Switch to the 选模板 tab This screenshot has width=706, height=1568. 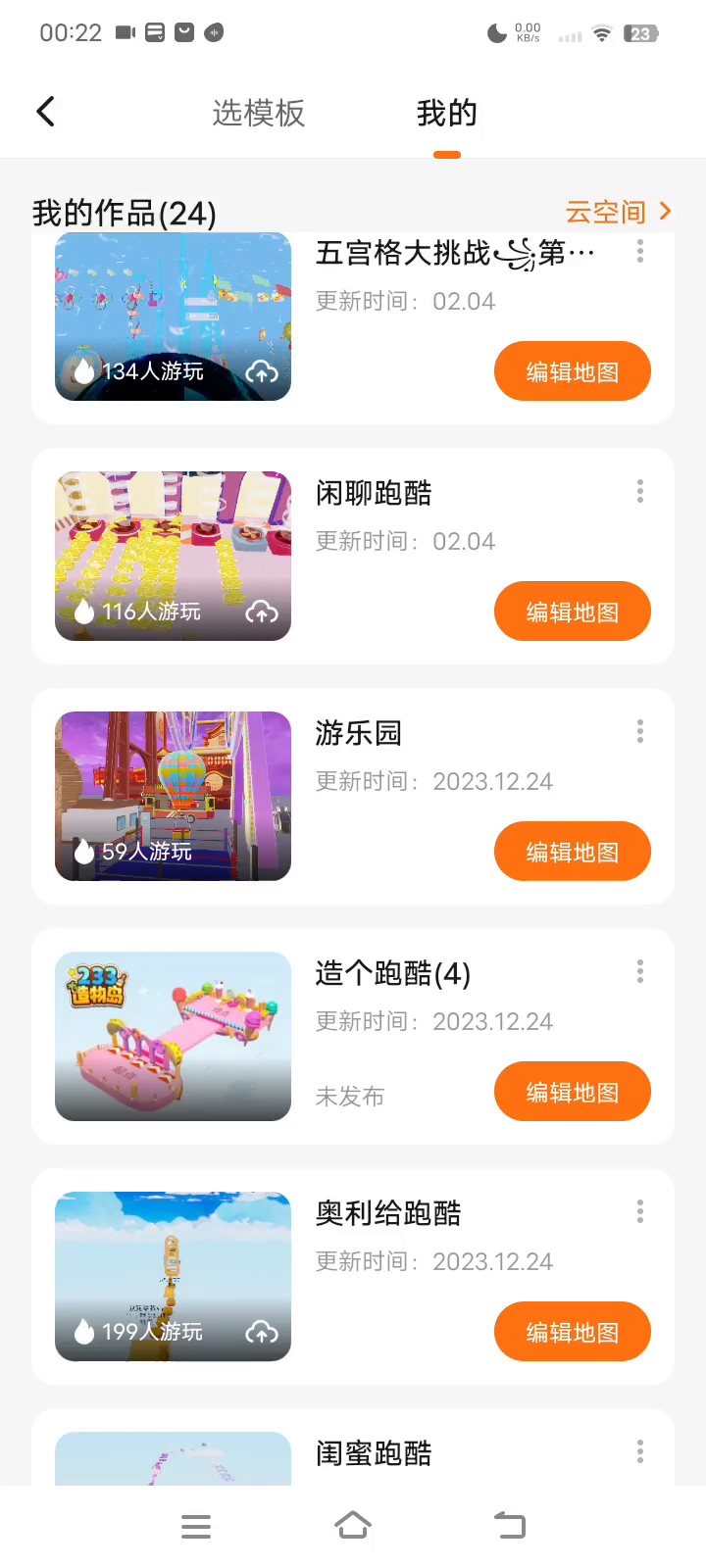(258, 114)
